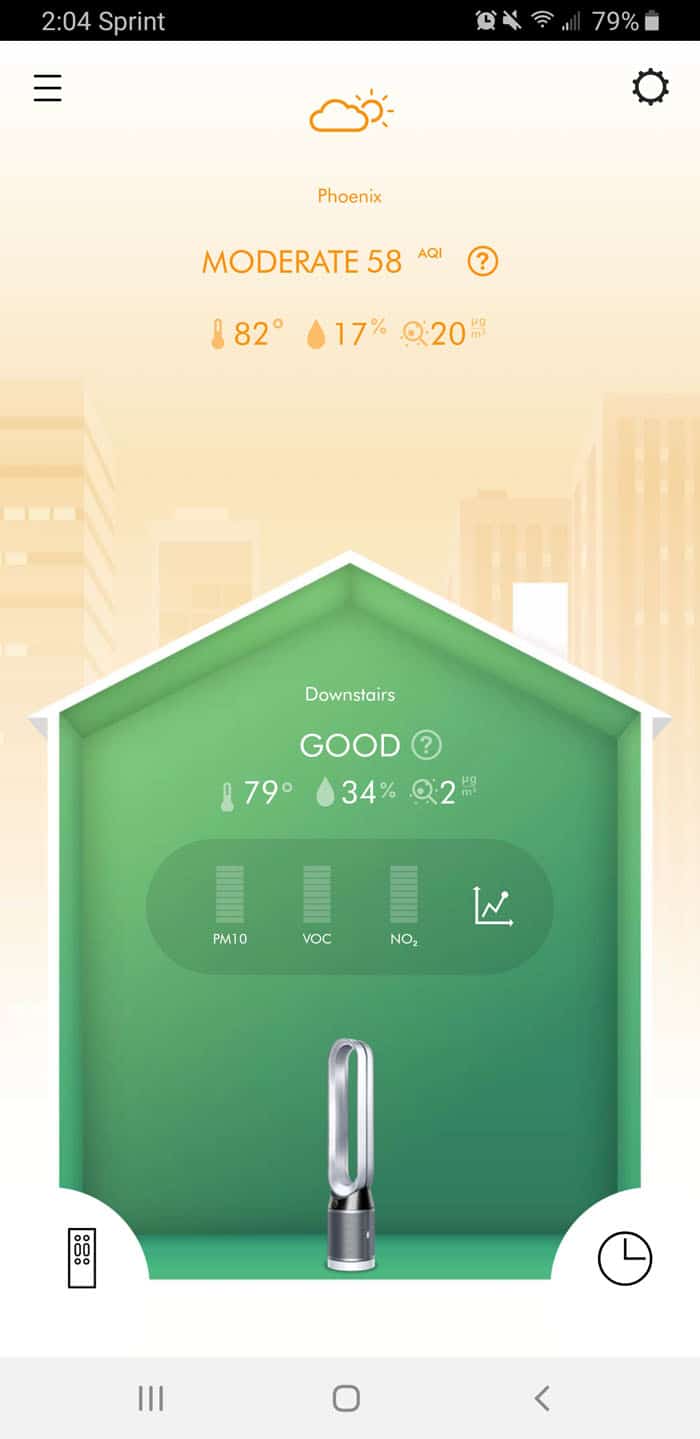Go to the home screen
700x1439 pixels.
pyautogui.click(x=346, y=1398)
